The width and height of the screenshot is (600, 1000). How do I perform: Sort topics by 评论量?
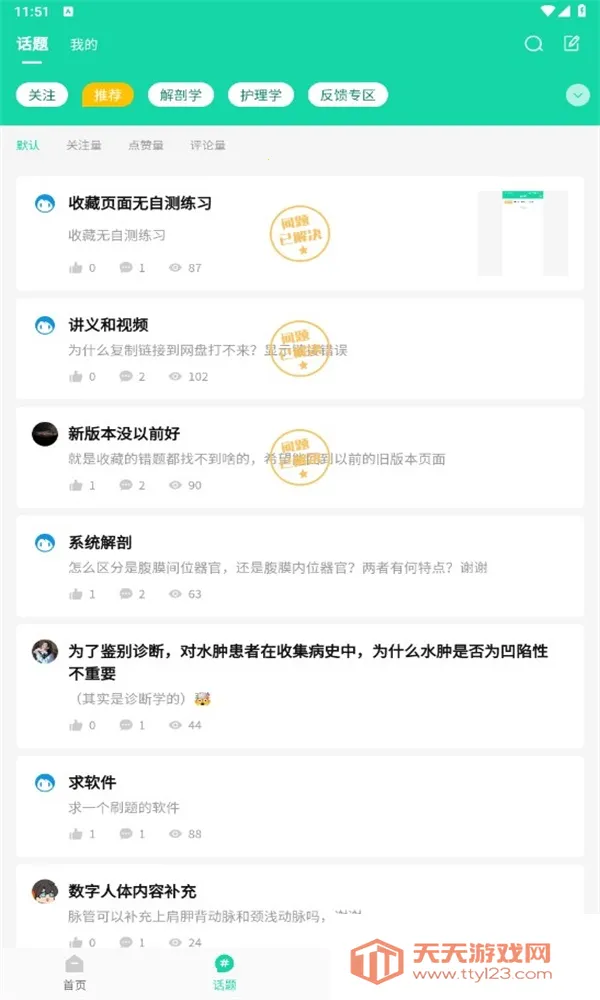point(208,145)
